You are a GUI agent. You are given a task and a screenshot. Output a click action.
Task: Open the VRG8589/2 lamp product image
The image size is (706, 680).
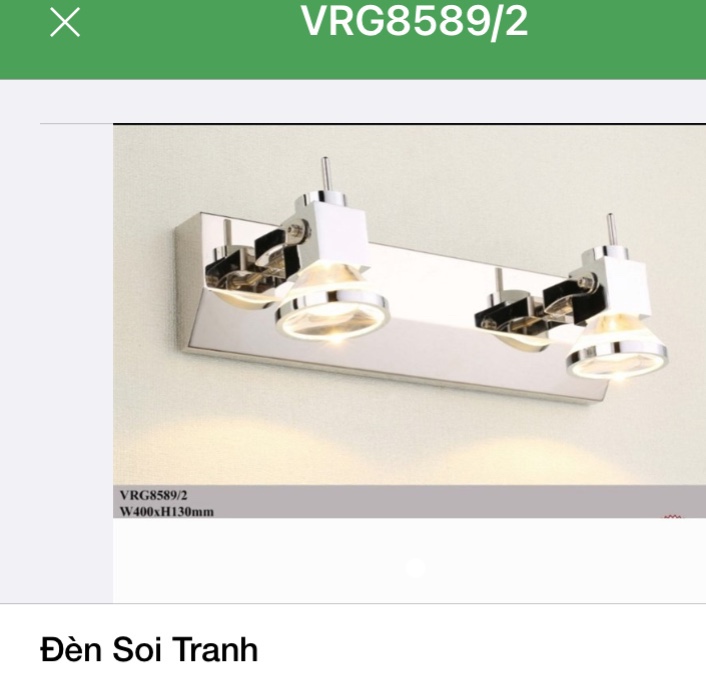tap(408, 320)
